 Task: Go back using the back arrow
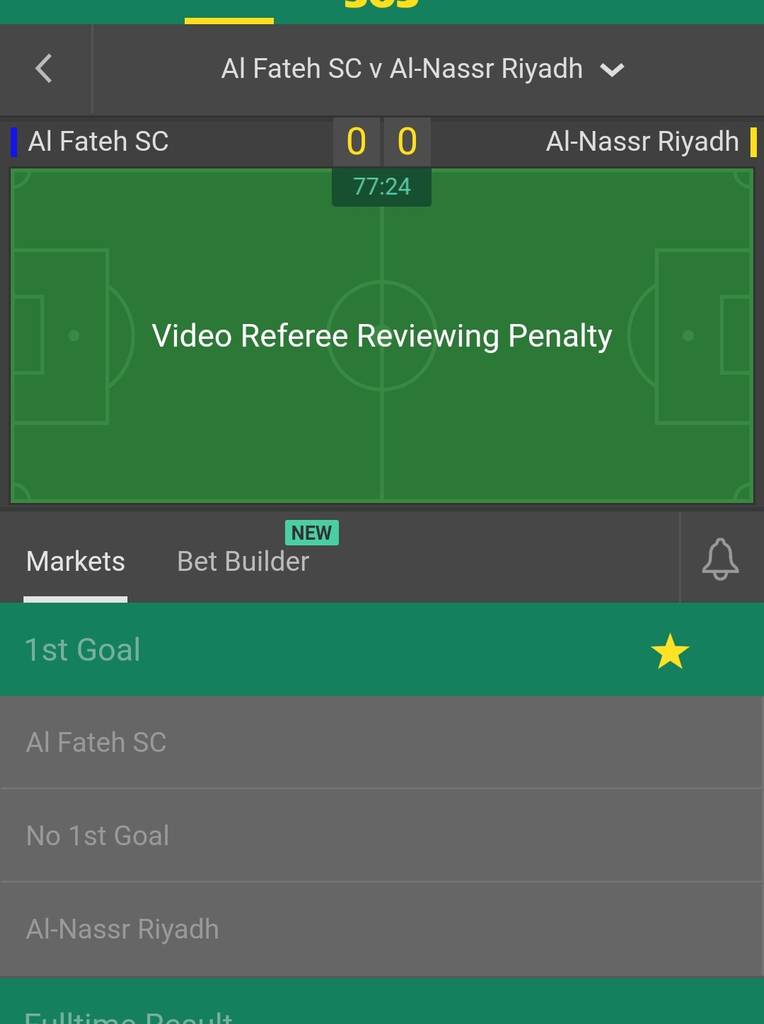click(43, 69)
